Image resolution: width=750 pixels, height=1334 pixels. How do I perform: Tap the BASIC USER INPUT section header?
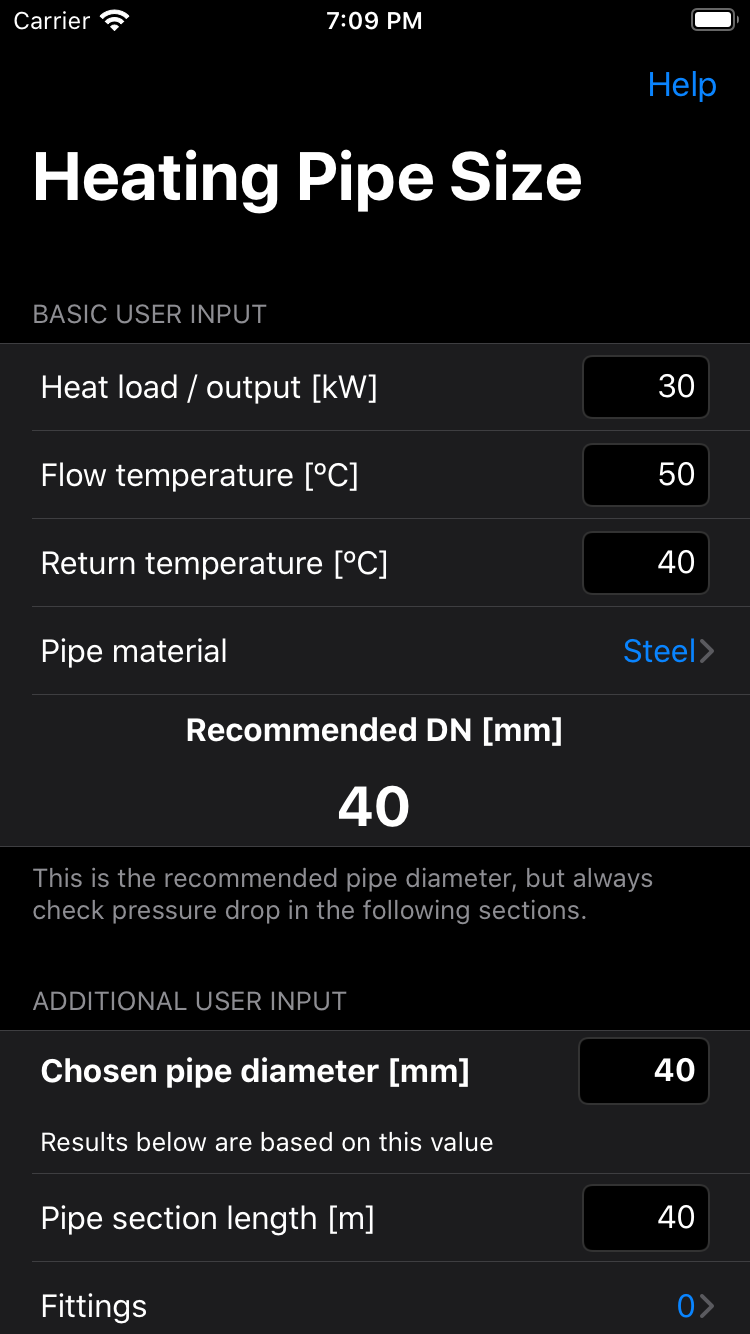click(149, 313)
